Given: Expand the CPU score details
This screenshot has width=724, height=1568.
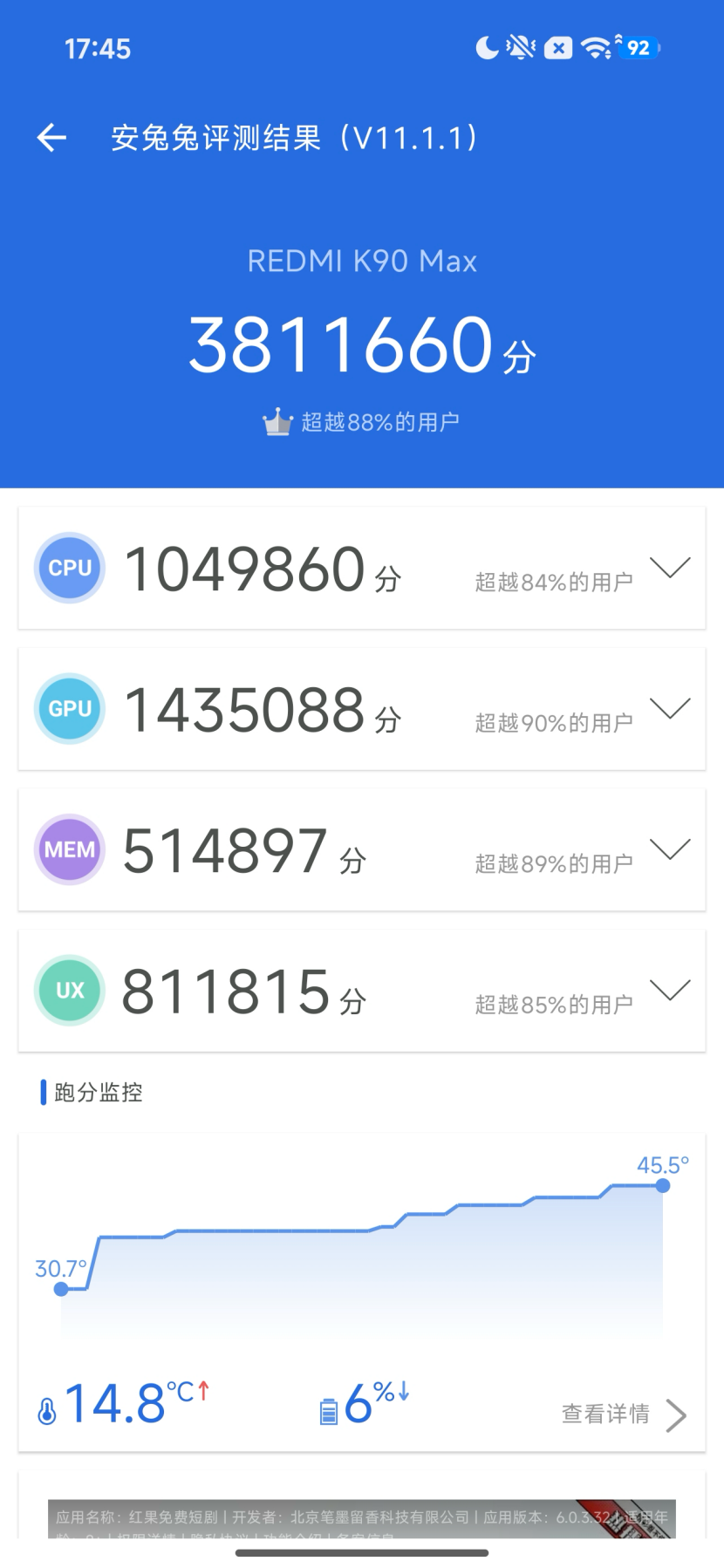Looking at the screenshot, I should click(670, 568).
